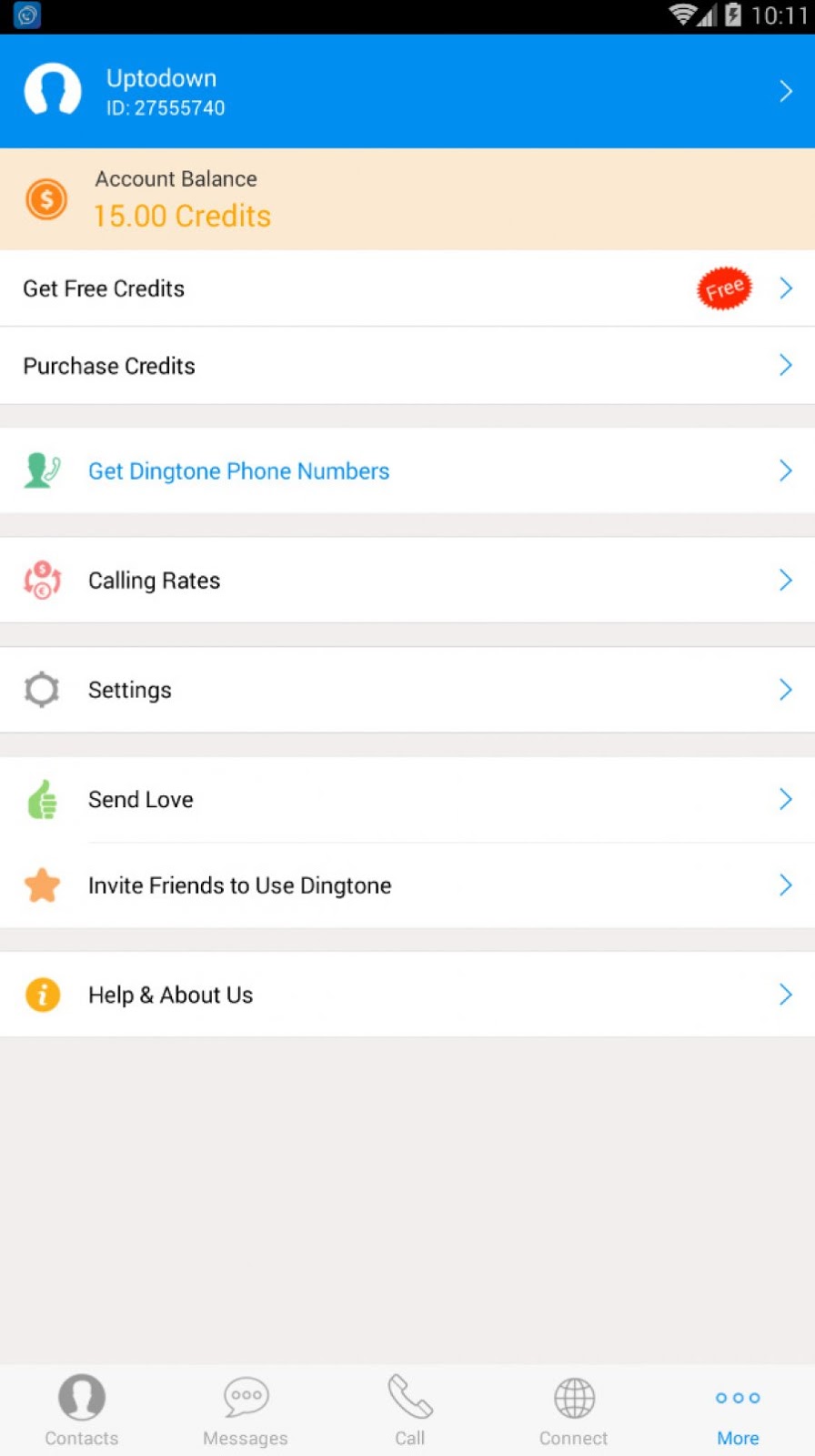Open Settings

407,690
